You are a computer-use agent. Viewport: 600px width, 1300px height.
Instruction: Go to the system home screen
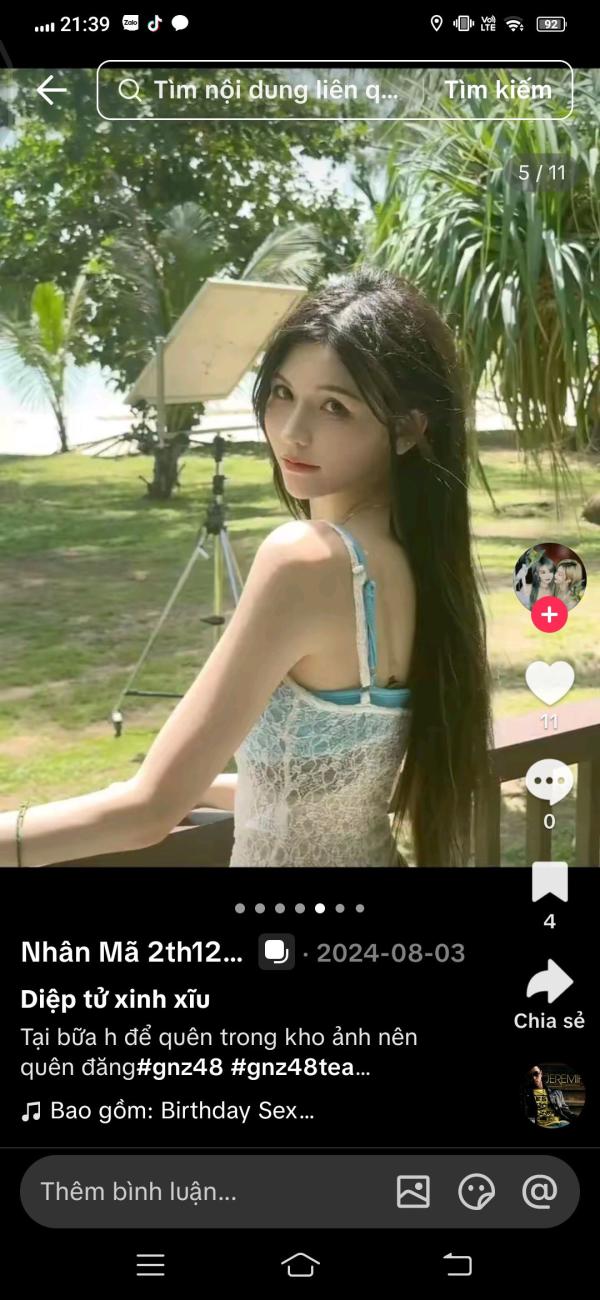click(x=300, y=1265)
